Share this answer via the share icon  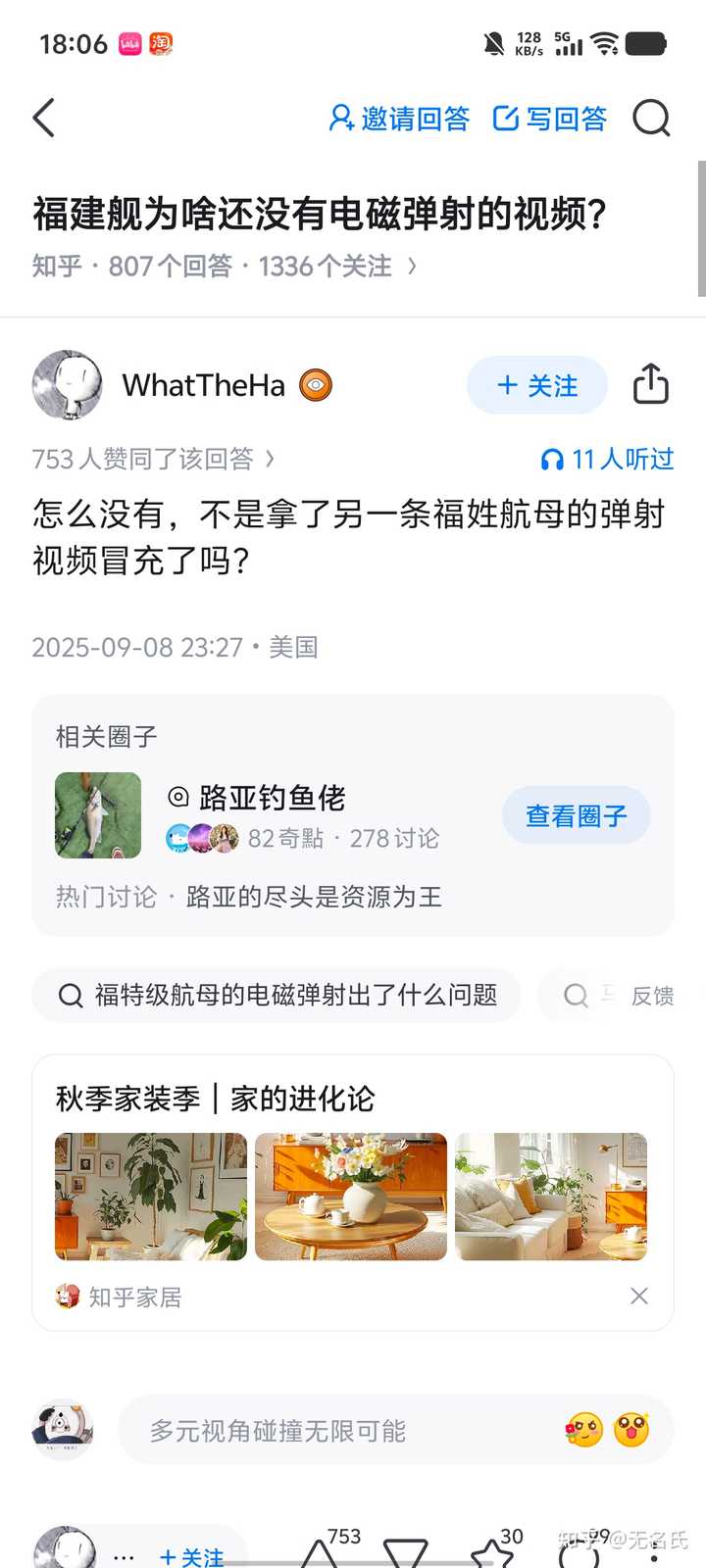[651, 384]
